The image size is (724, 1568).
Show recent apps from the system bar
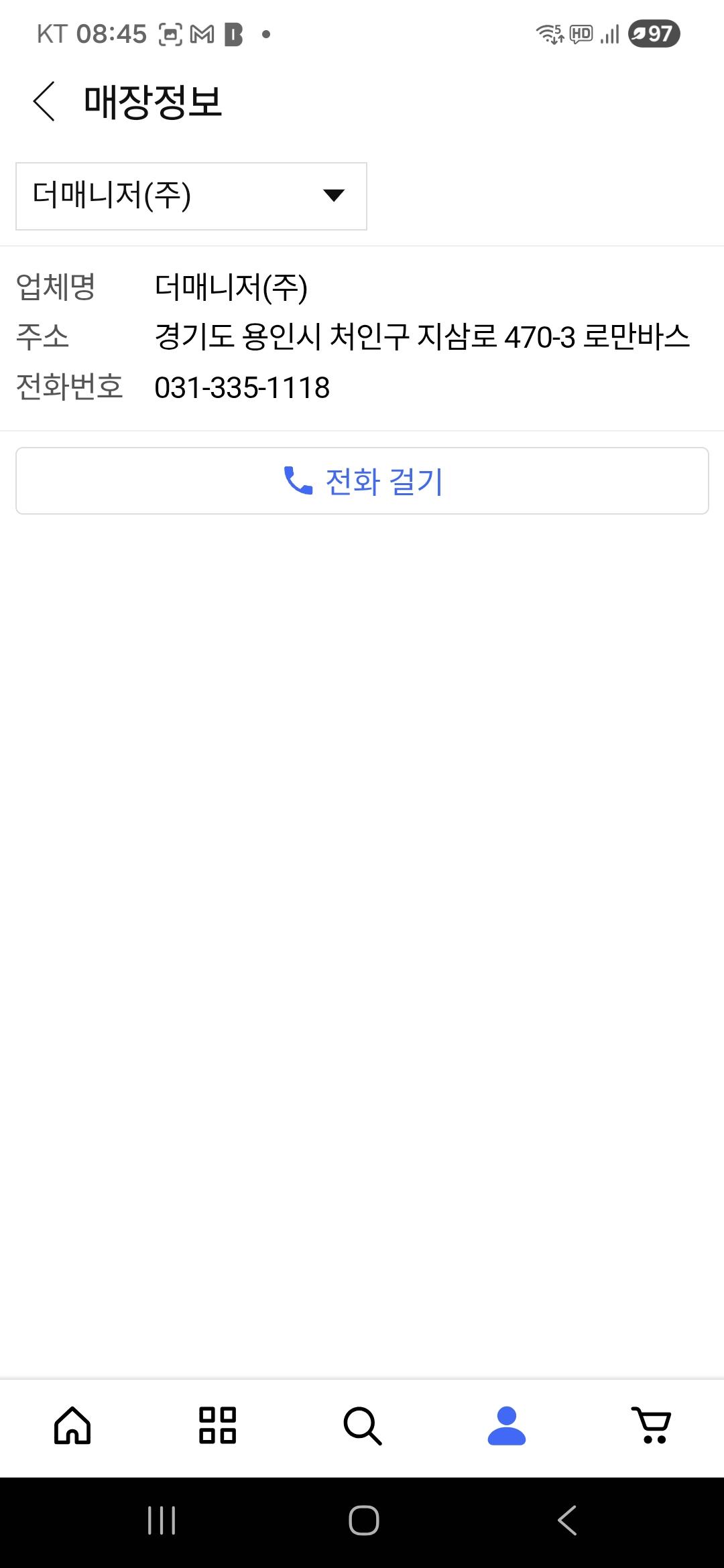pos(162,1520)
